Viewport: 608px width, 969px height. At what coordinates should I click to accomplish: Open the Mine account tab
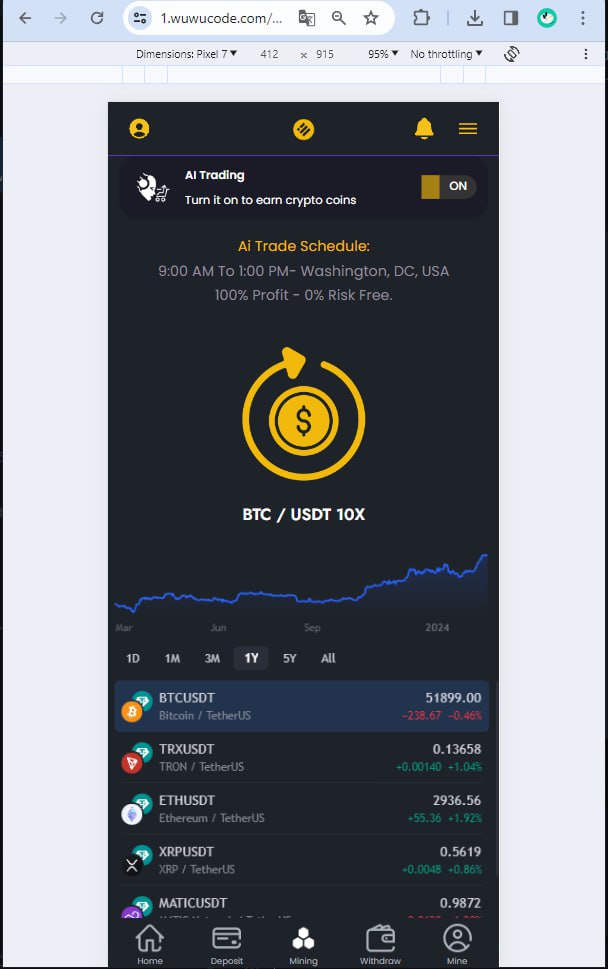457,944
